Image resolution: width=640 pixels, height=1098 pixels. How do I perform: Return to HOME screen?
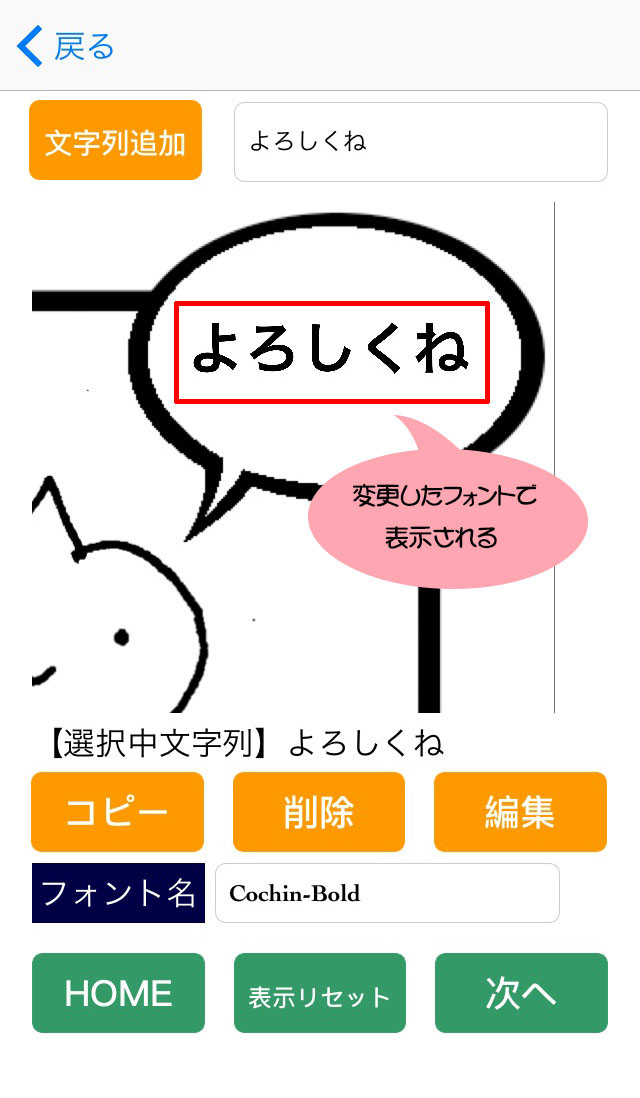pyautogui.click(x=118, y=993)
